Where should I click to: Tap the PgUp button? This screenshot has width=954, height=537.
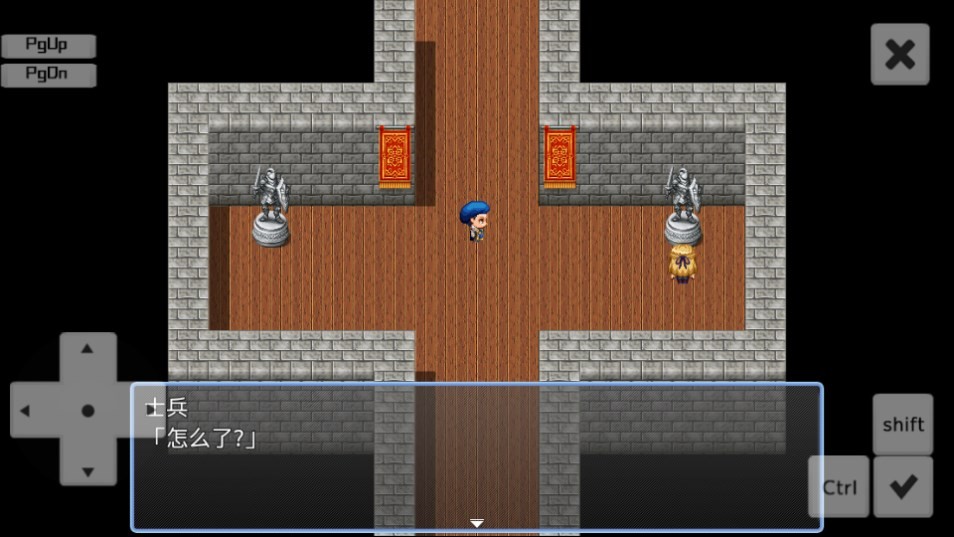click(48, 46)
